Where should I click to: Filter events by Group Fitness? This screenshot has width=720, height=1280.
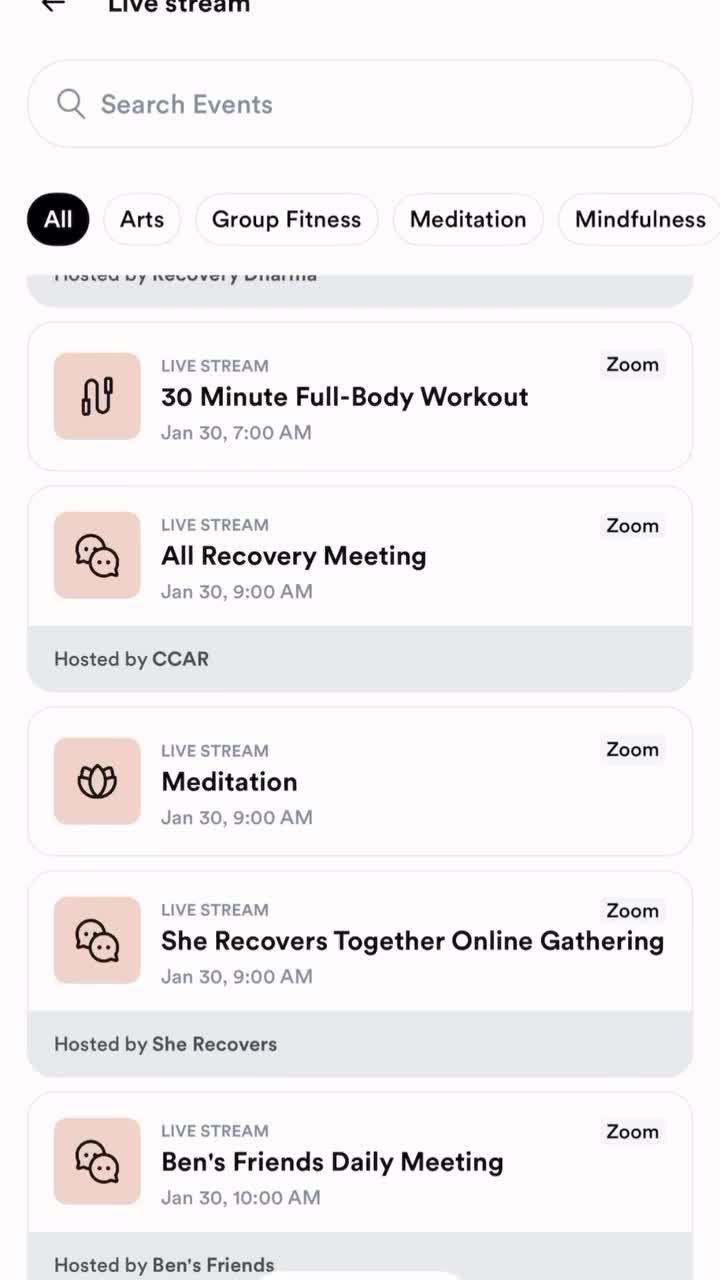pos(286,219)
